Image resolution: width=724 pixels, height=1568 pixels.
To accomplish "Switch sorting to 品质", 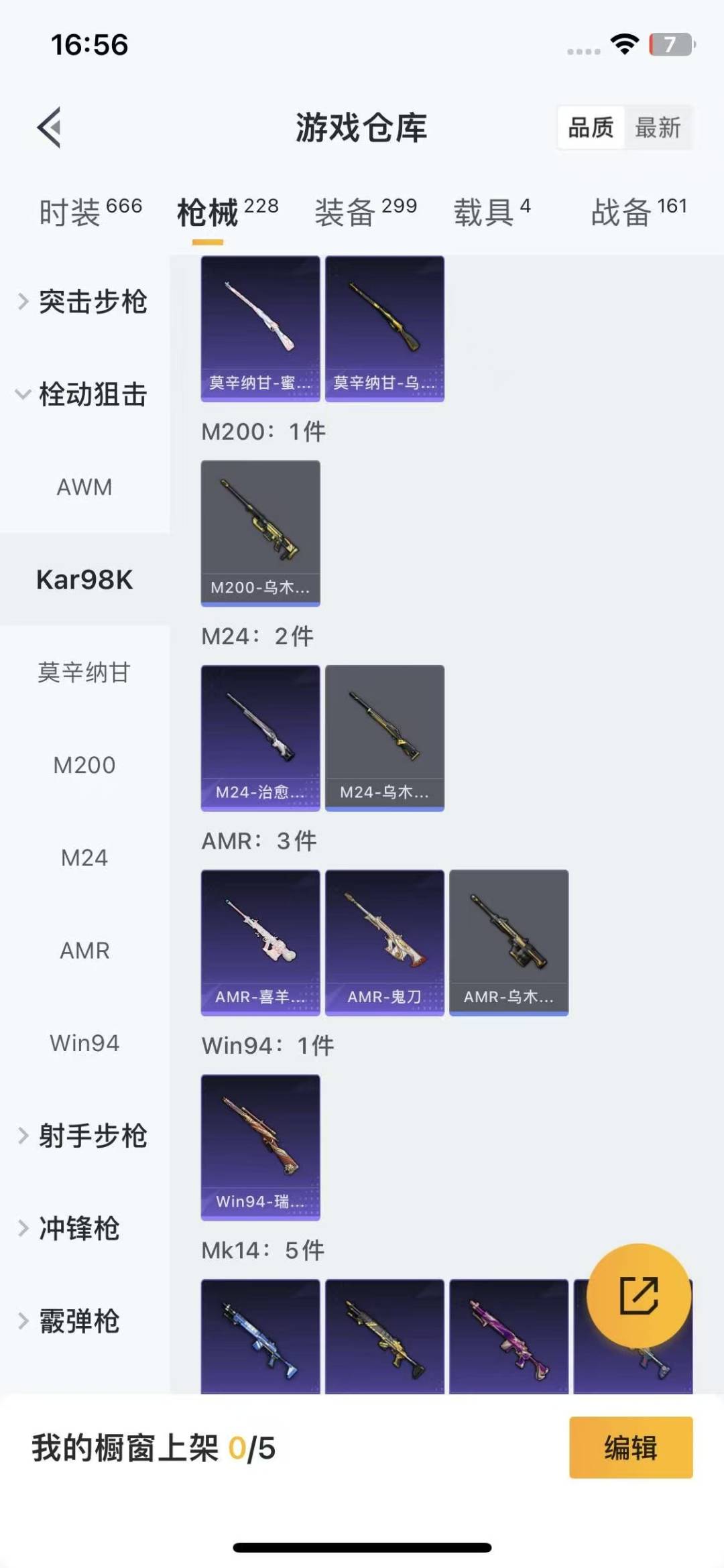I will tap(591, 127).
